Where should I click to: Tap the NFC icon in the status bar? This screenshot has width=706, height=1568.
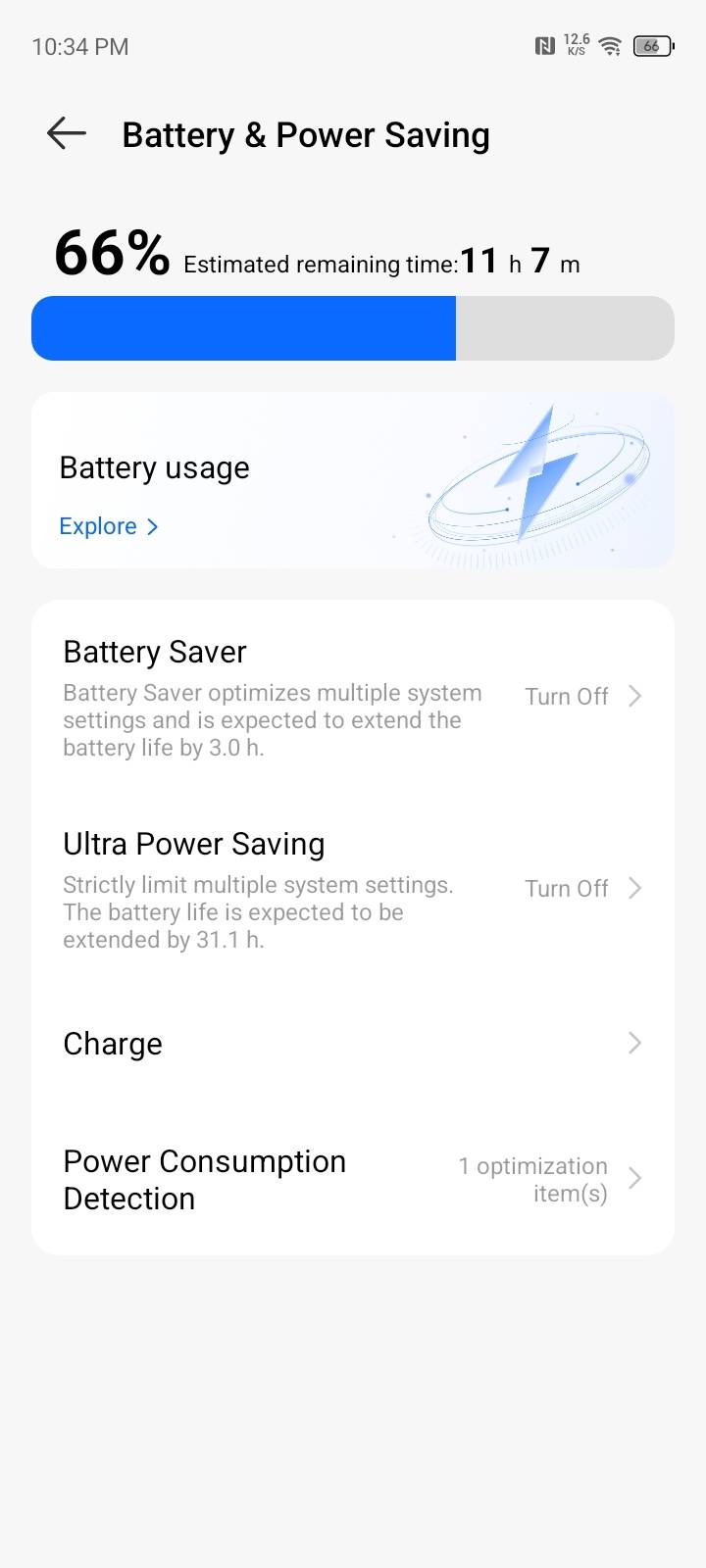(x=544, y=45)
